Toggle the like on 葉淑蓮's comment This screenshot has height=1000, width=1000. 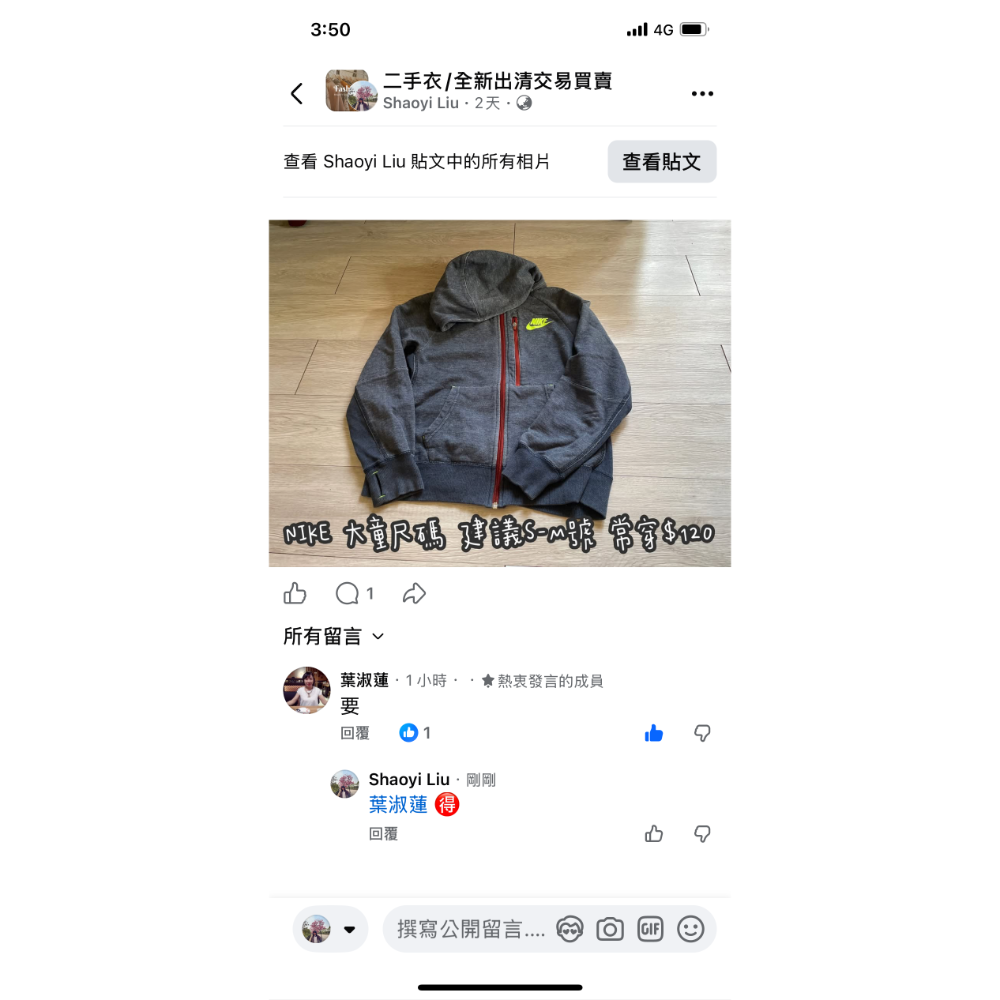point(654,733)
